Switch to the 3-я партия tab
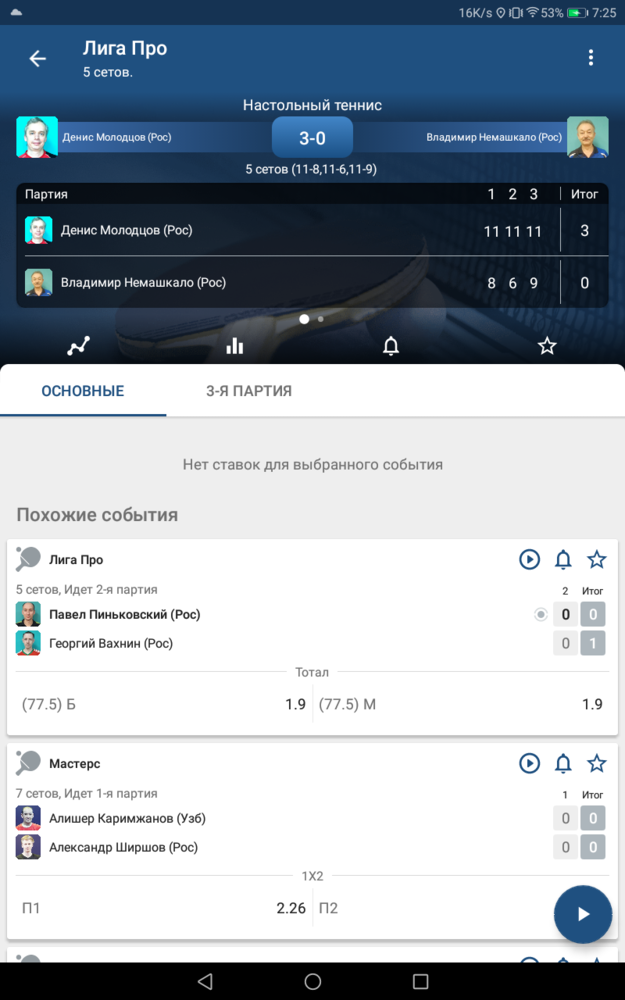Image resolution: width=625 pixels, height=1000 pixels. [x=249, y=391]
